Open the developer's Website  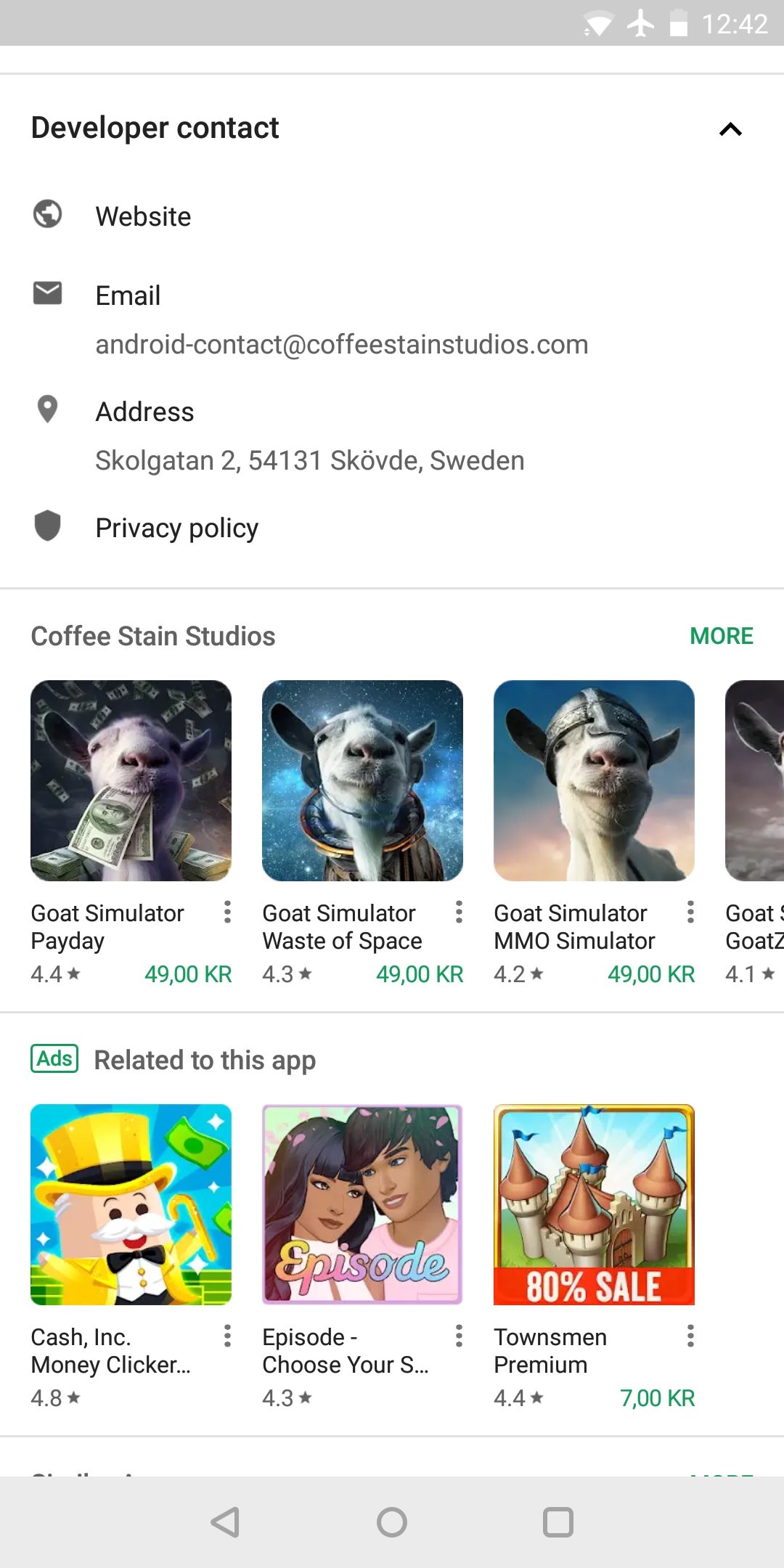point(392,216)
